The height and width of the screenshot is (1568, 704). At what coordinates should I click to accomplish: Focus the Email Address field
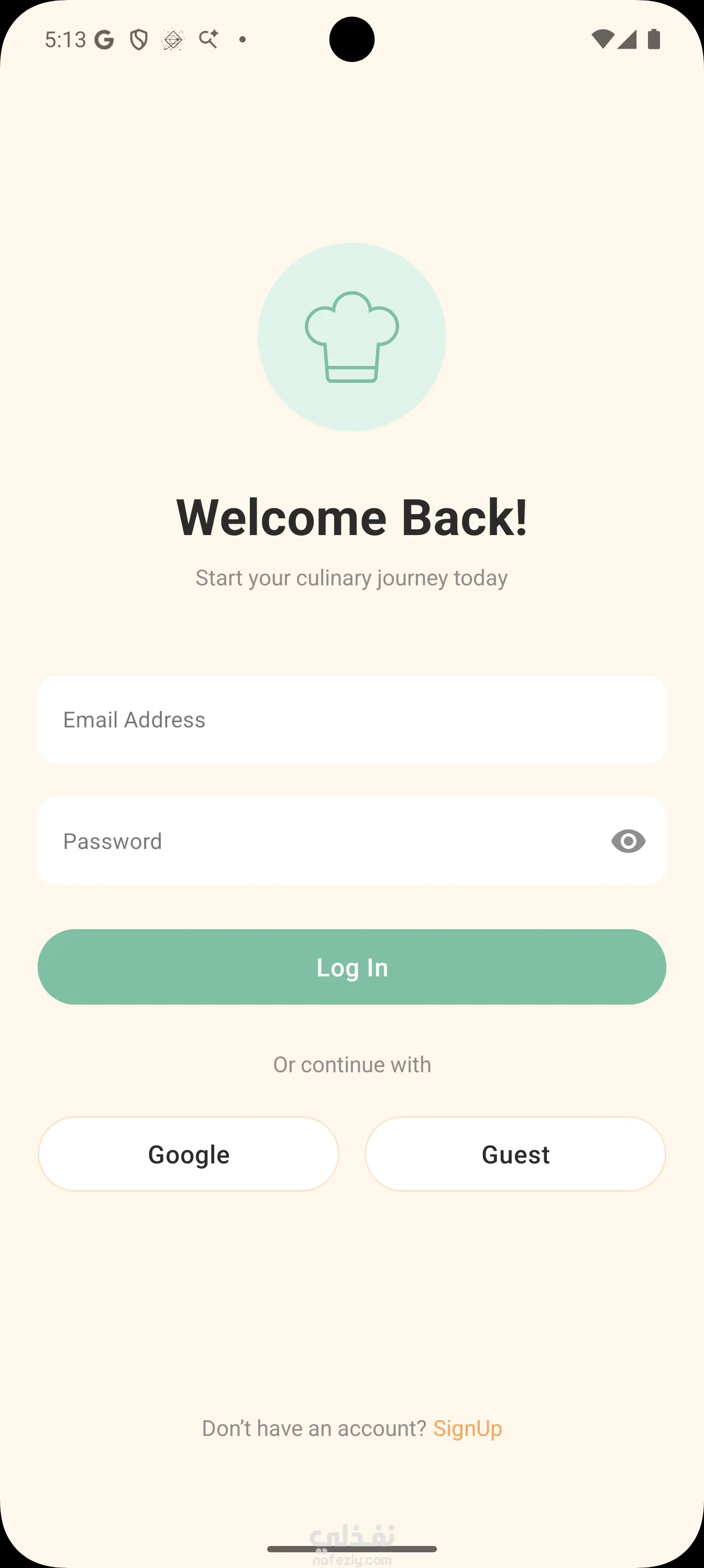coord(351,720)
